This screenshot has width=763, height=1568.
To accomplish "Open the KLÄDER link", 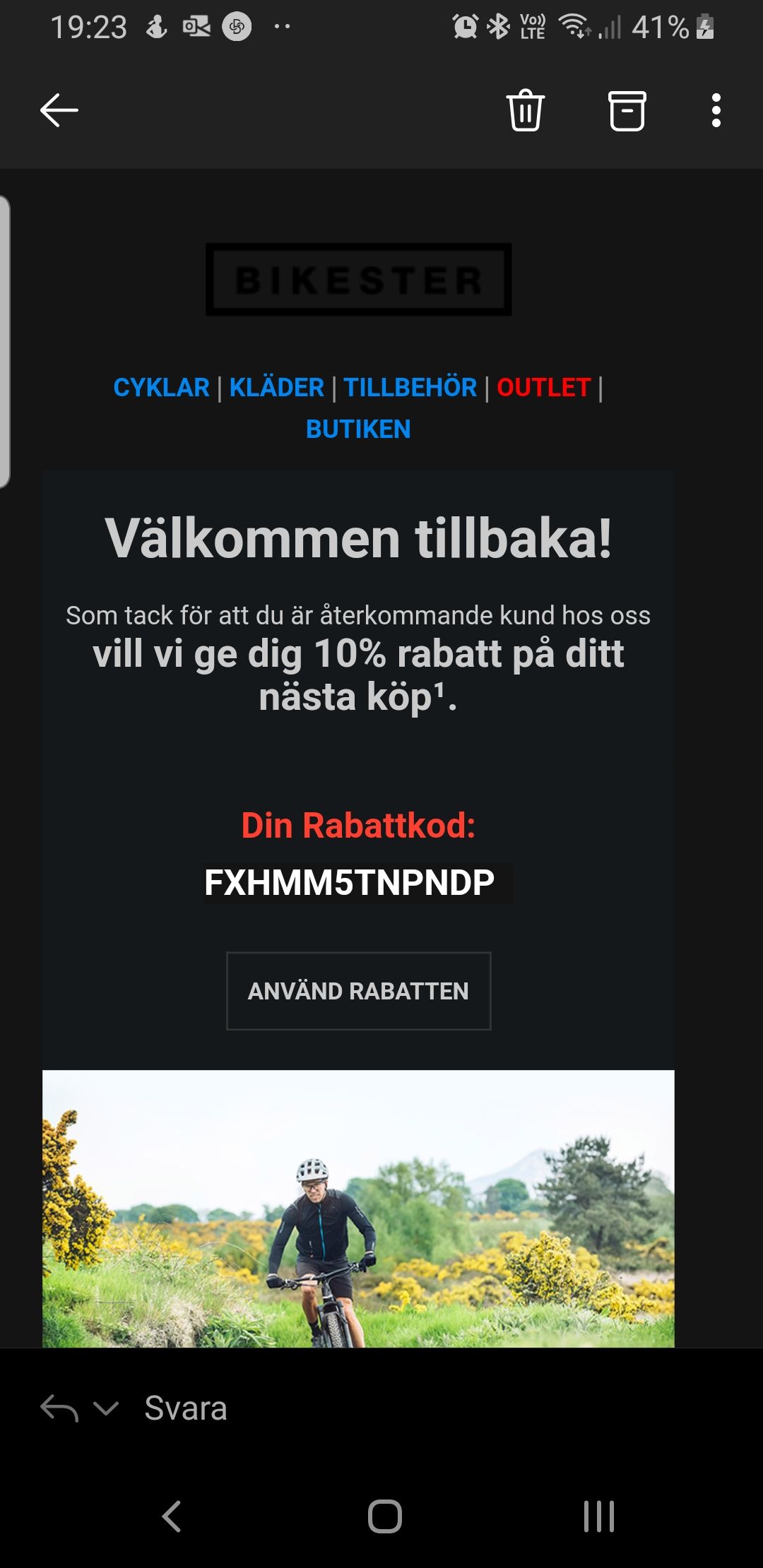I will (x=276, y=388).
